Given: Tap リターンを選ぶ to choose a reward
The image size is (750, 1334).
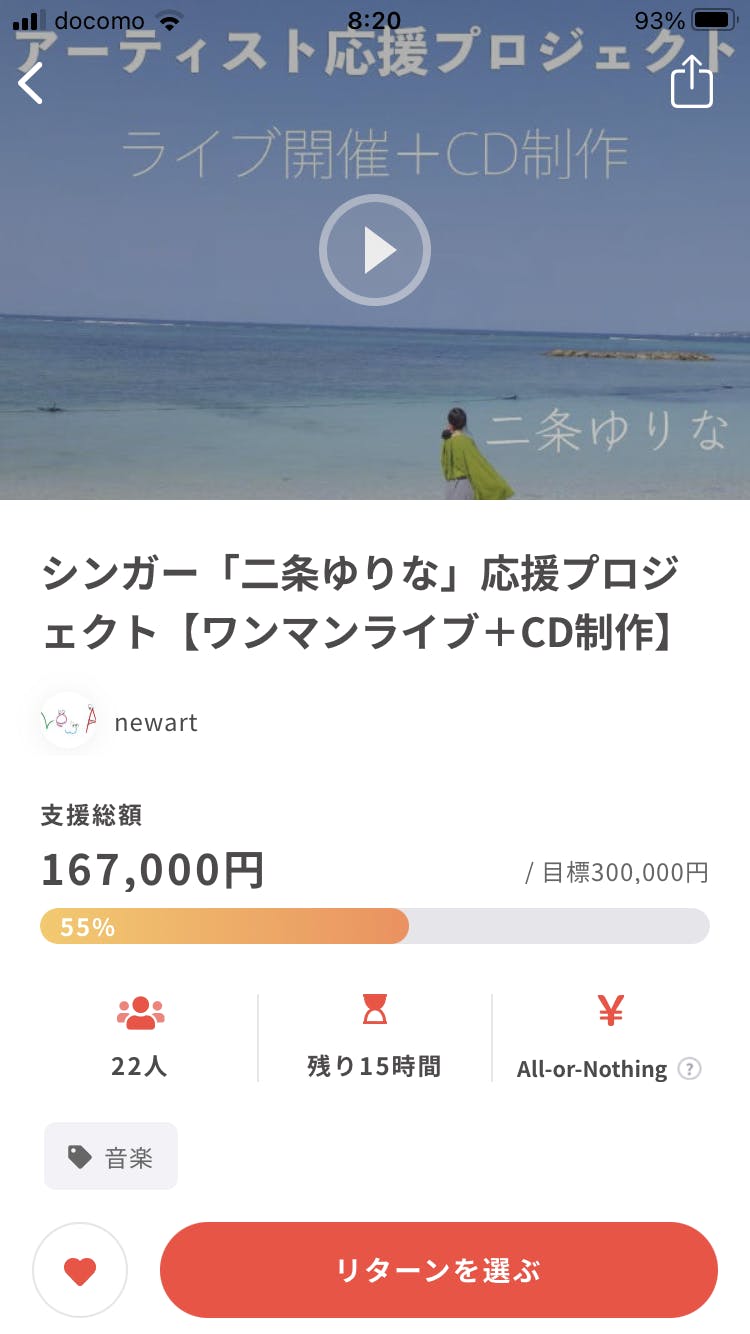Looking at the screenshot, I should (x=438, y=1270).
